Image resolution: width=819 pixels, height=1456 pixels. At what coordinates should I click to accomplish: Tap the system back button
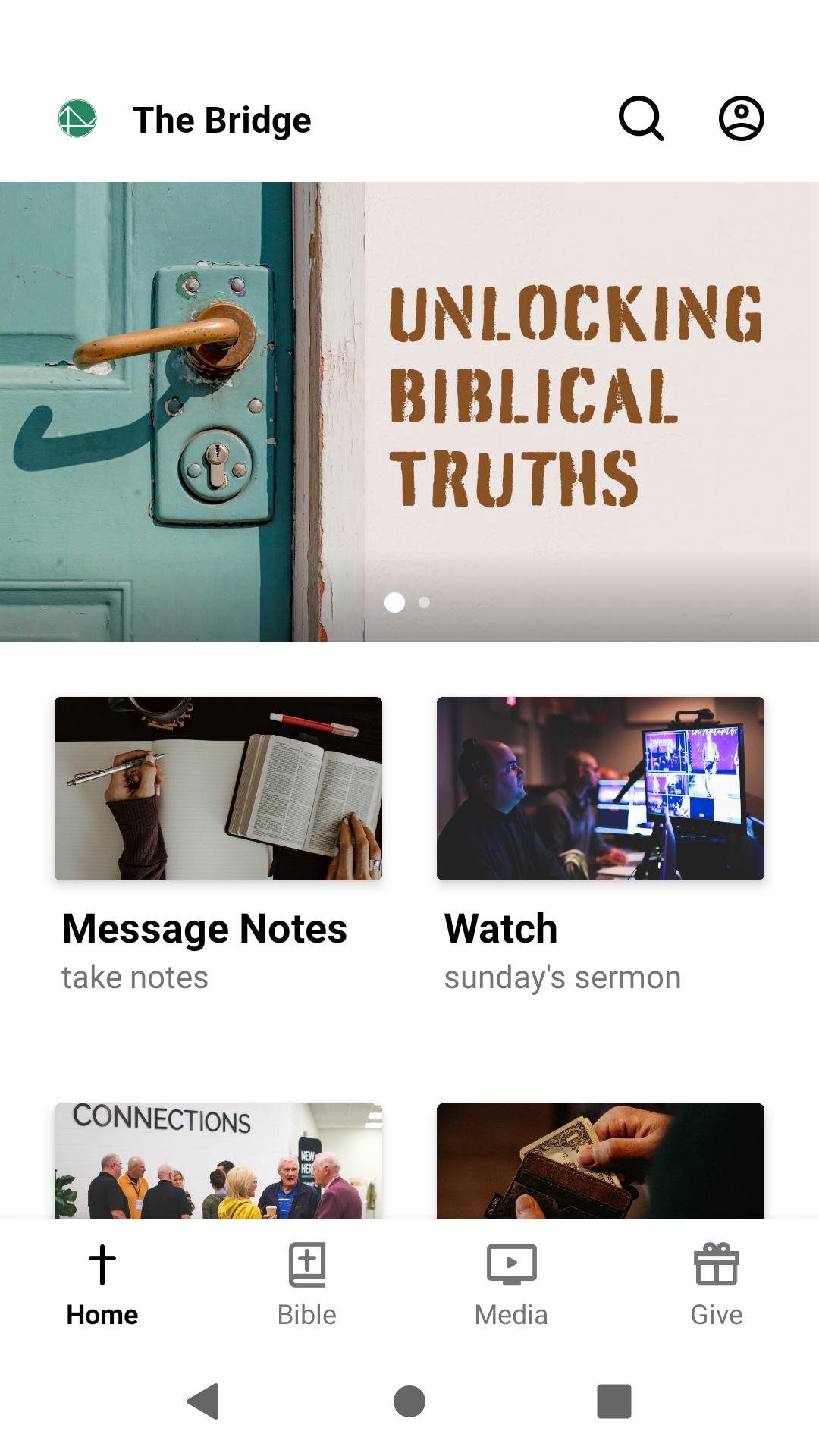203,1401
